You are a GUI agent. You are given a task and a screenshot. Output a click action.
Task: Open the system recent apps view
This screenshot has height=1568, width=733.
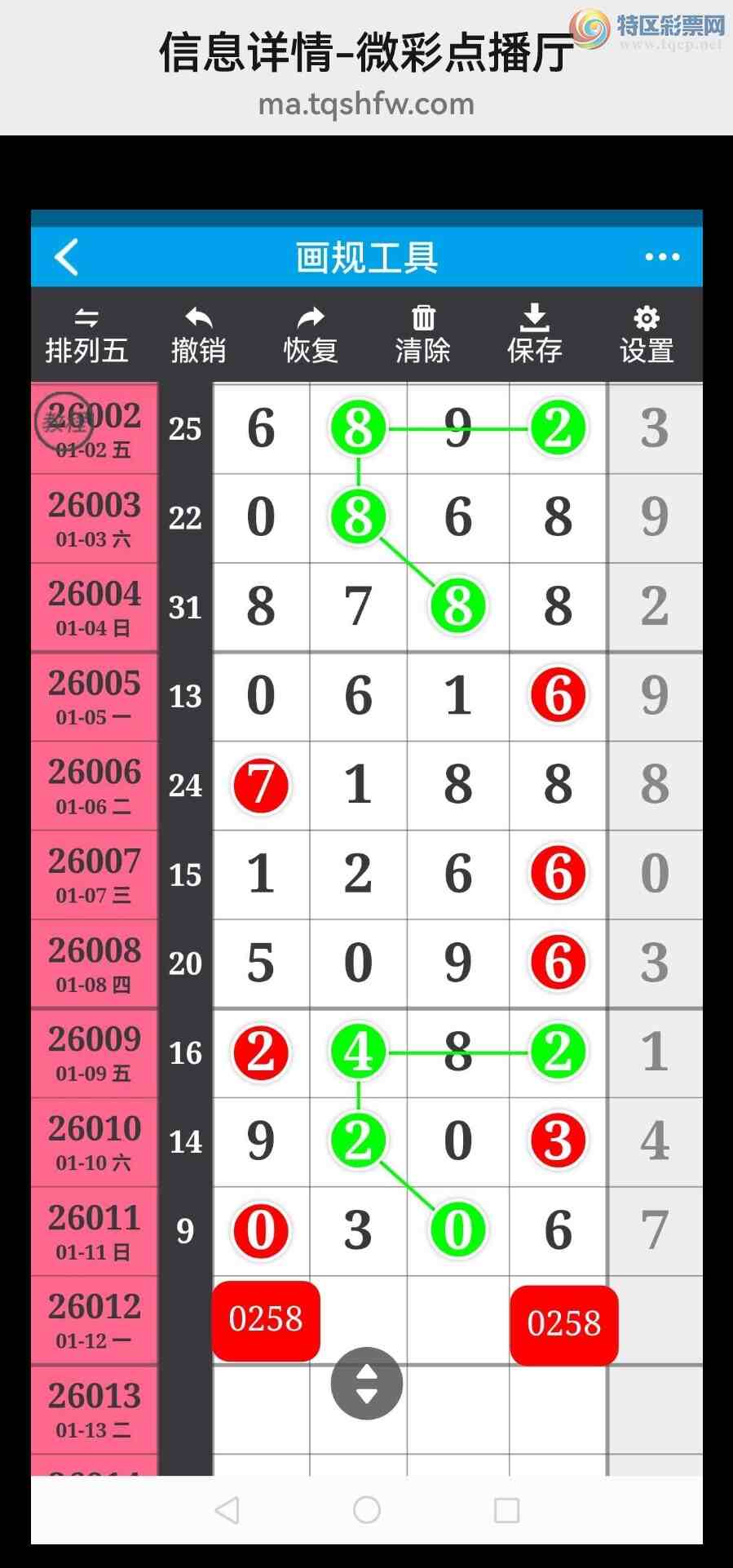point(506,1510)
